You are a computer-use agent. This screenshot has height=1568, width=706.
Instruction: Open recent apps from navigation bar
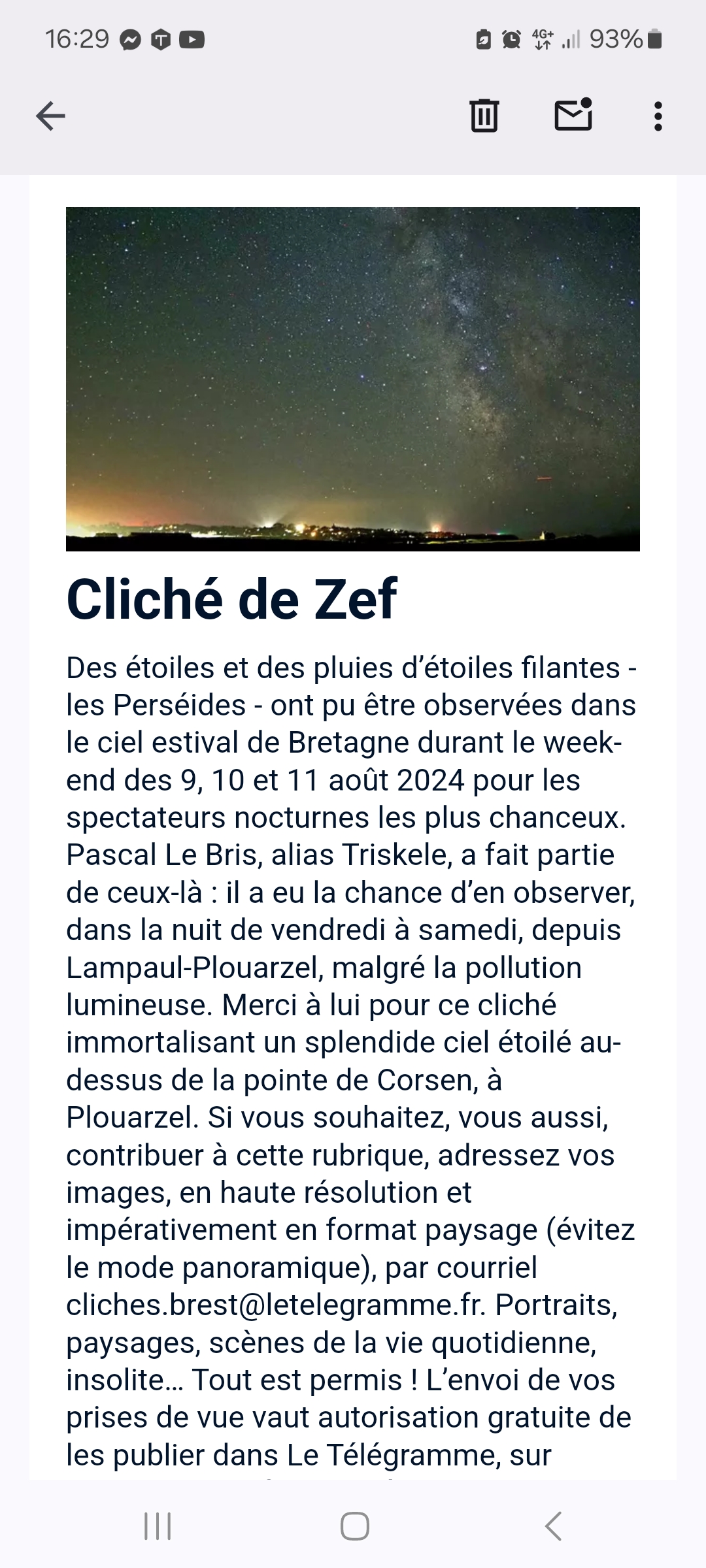click(158, 1527)
